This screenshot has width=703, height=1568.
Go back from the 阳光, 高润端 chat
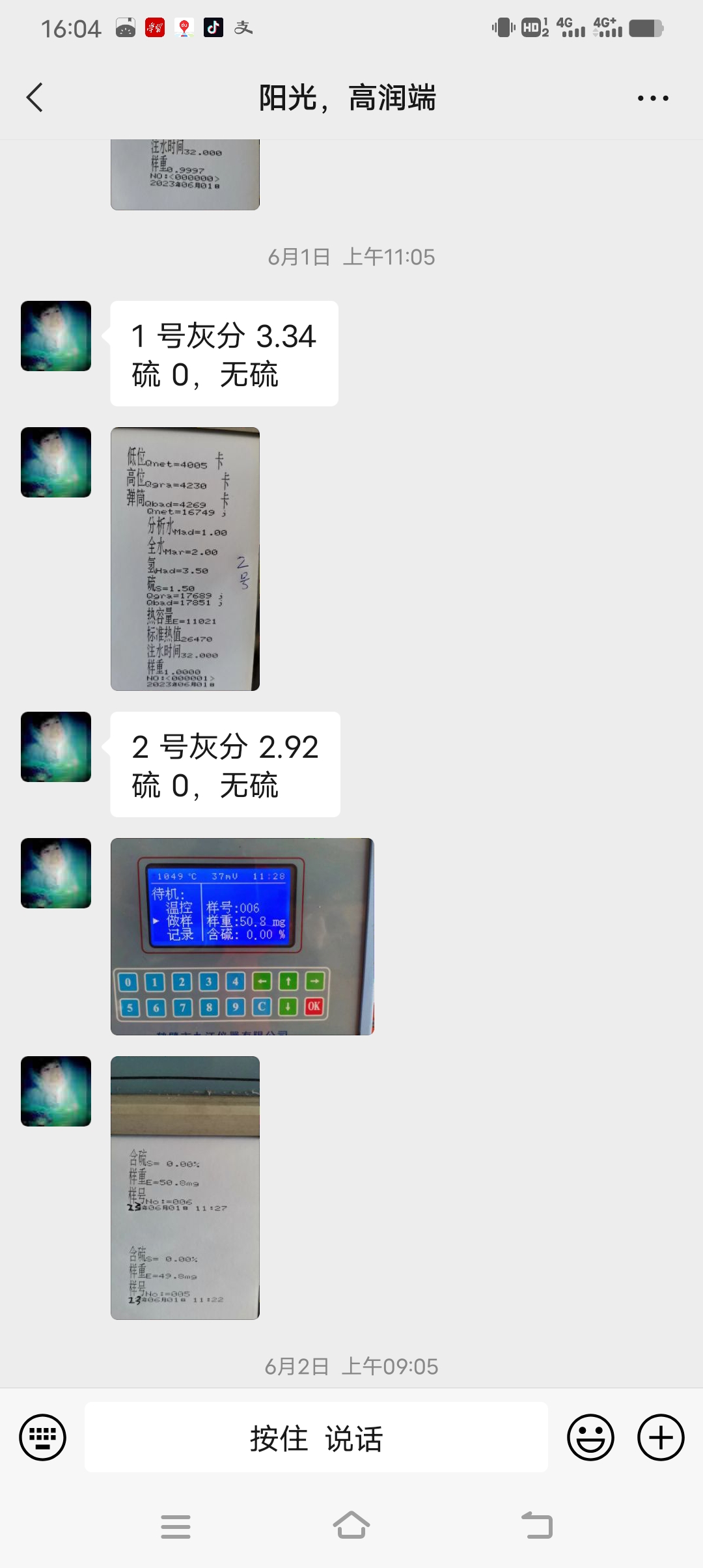[x=35, y=98]
